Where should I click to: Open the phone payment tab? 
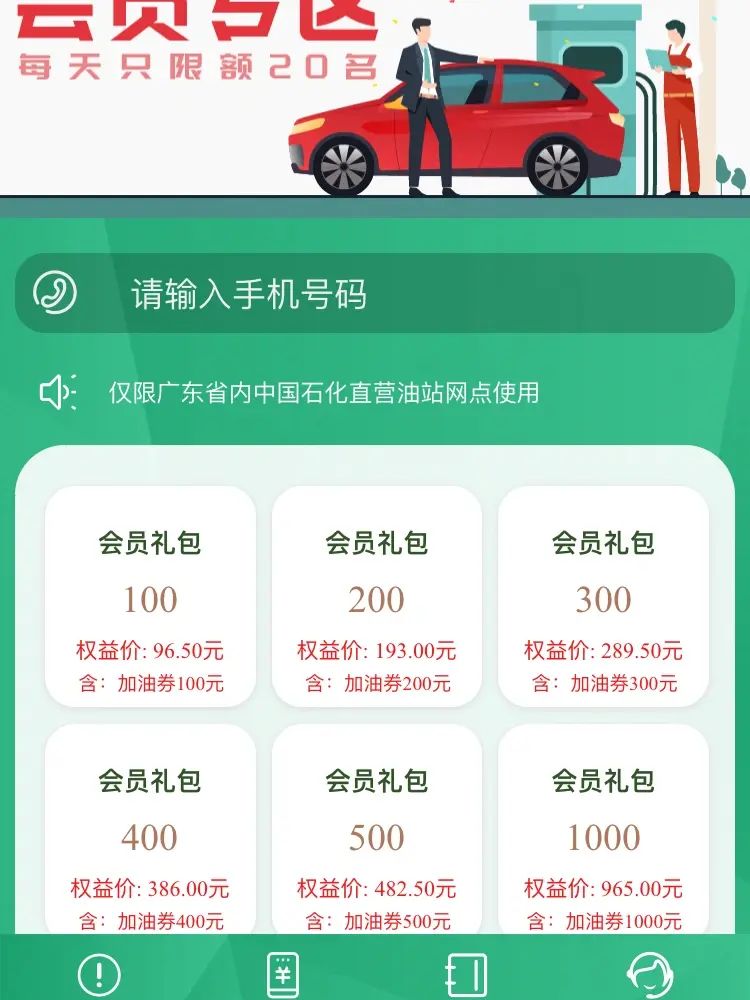(x=283, y=974)
